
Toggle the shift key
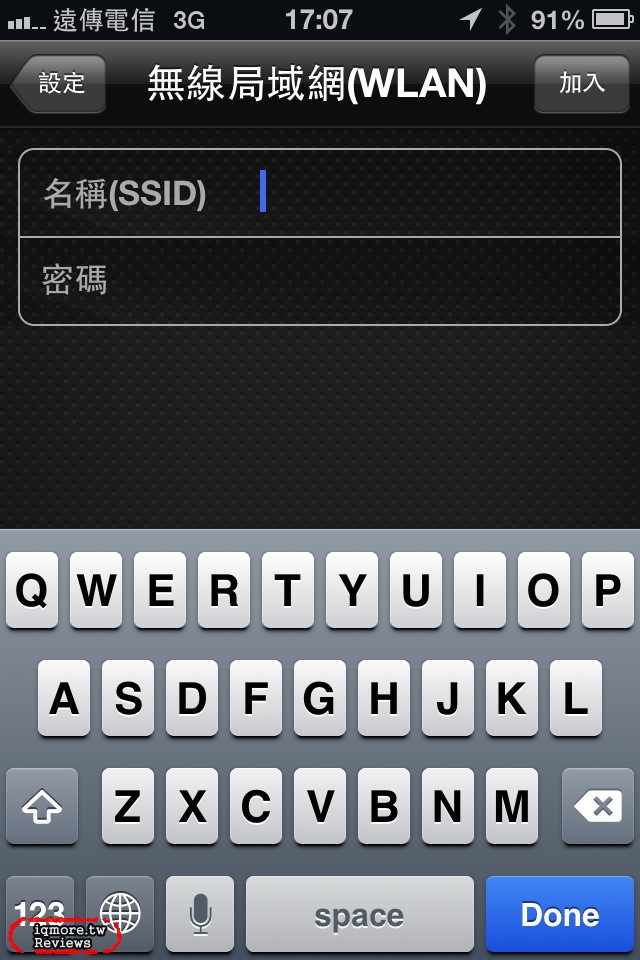tap(41, 806)
